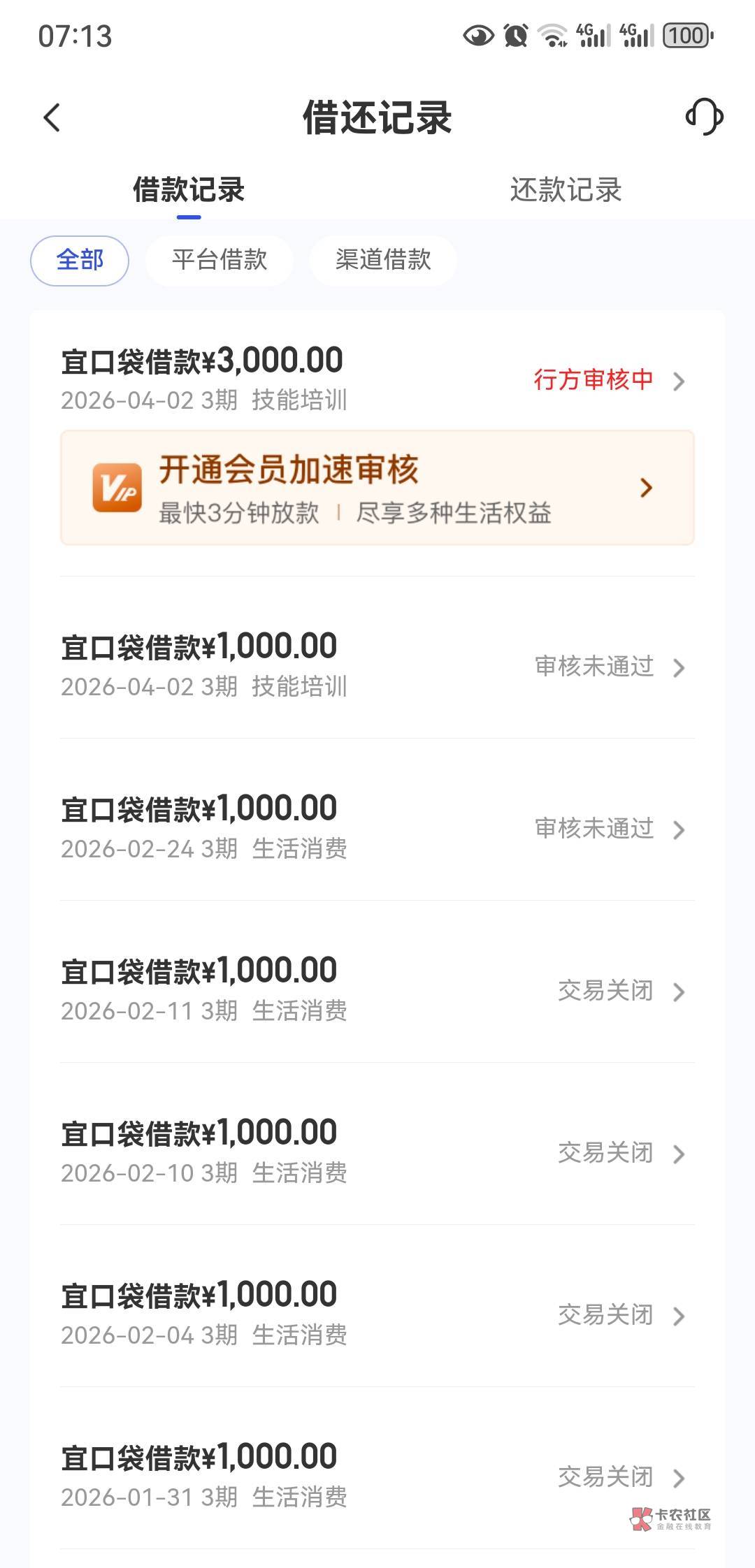Filter by 渠道借款
The width and height of the screenshot is (755, 1568).
click(383, 261)
